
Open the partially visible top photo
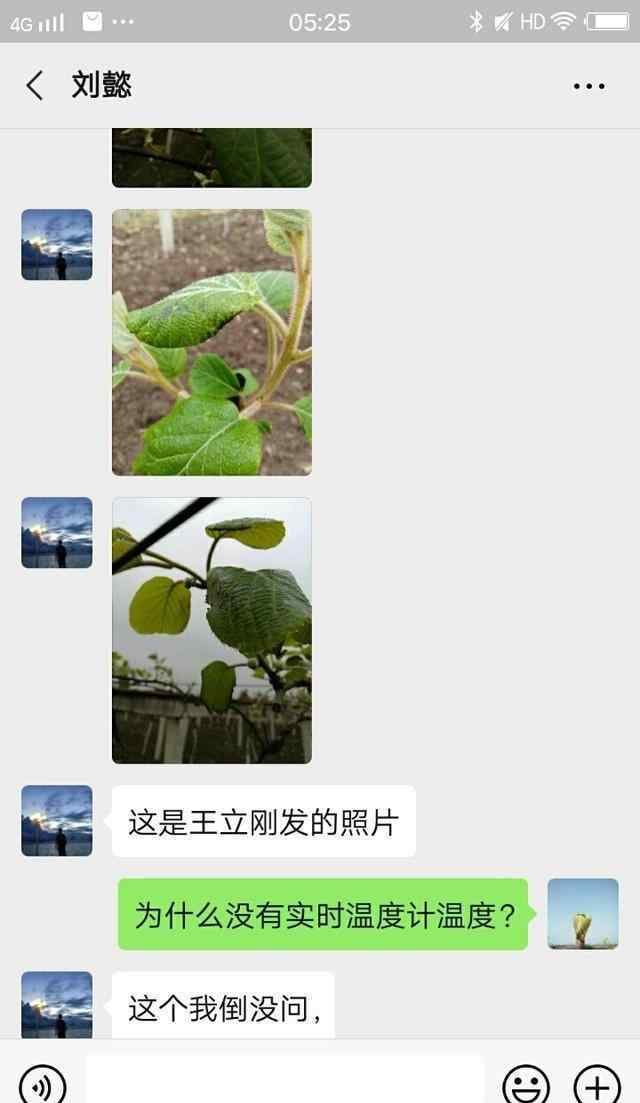pos(212,158)
